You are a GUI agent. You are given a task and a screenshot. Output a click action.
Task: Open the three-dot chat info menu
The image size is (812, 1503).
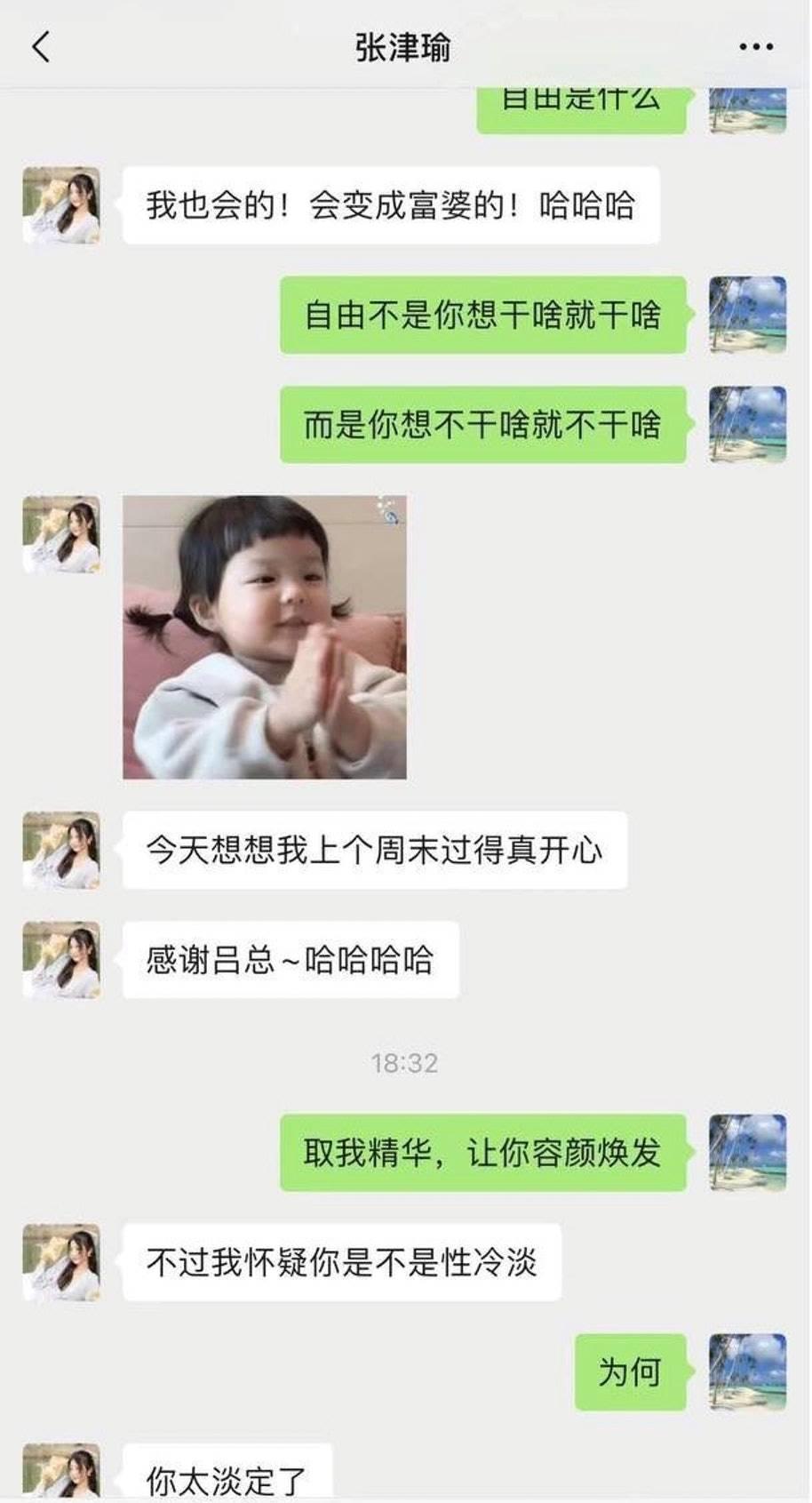point(755,47)
